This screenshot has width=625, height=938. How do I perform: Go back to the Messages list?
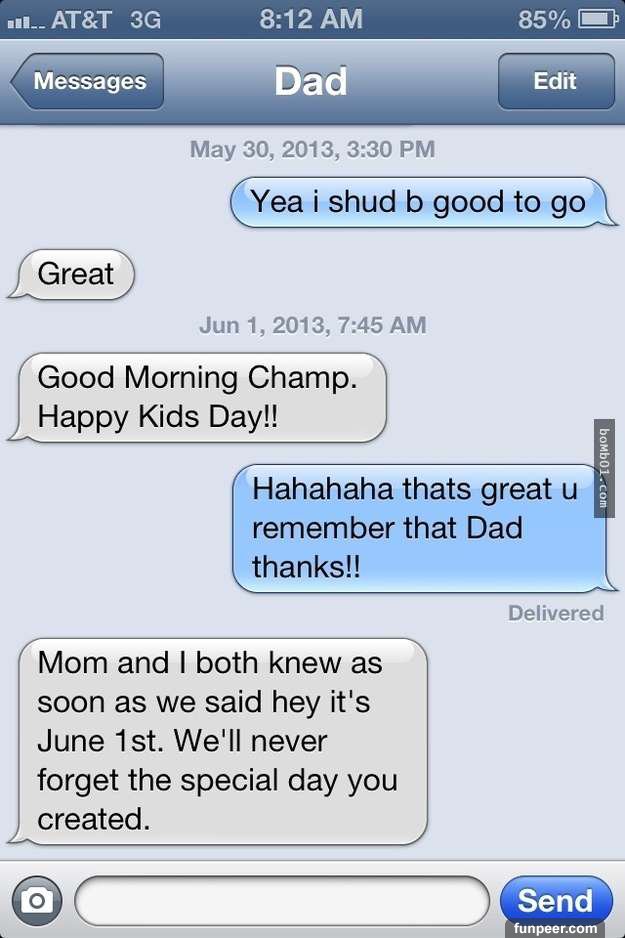(x=87, y=82)
